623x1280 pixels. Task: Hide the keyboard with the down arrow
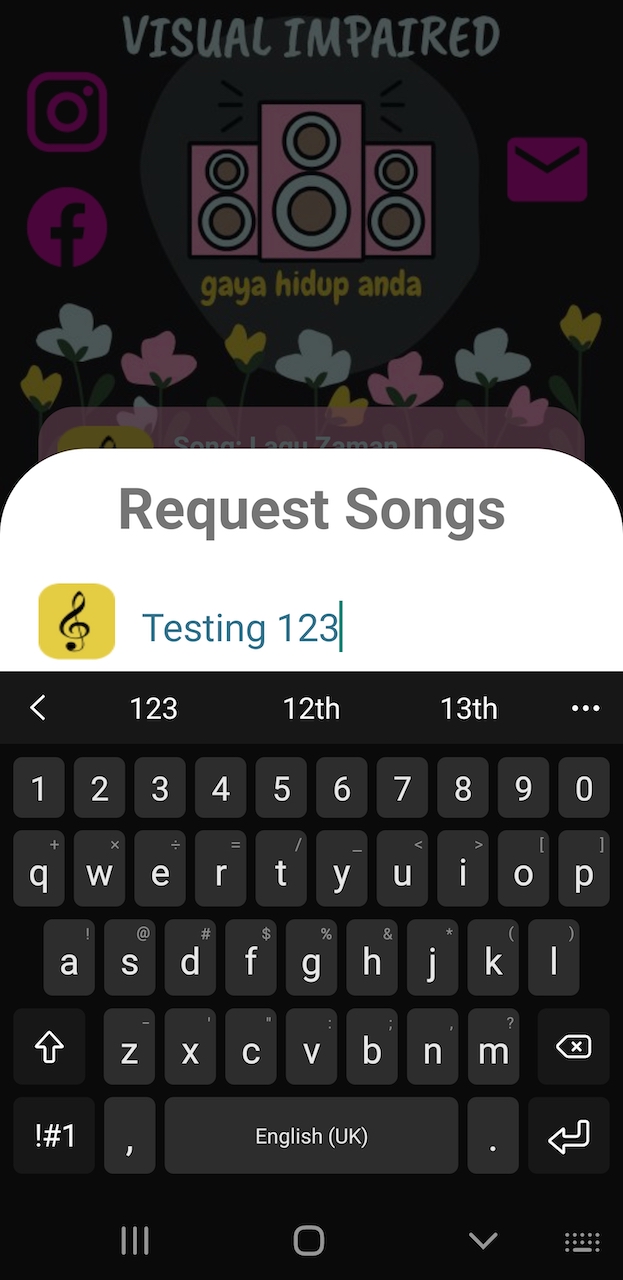(x=483, y=1241)
